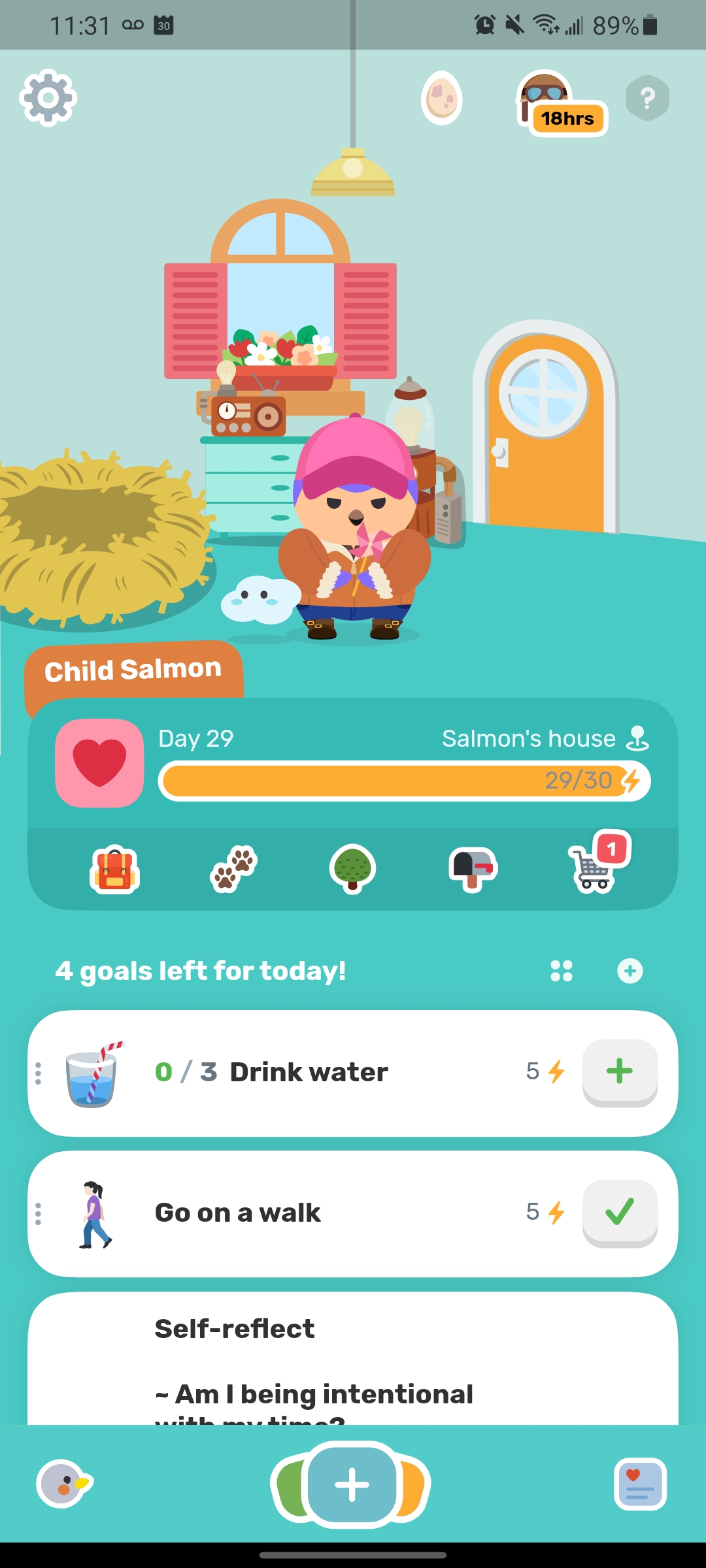Open app settings with the gear
Screen dimensions: 706x1568
tap(48, 98)
